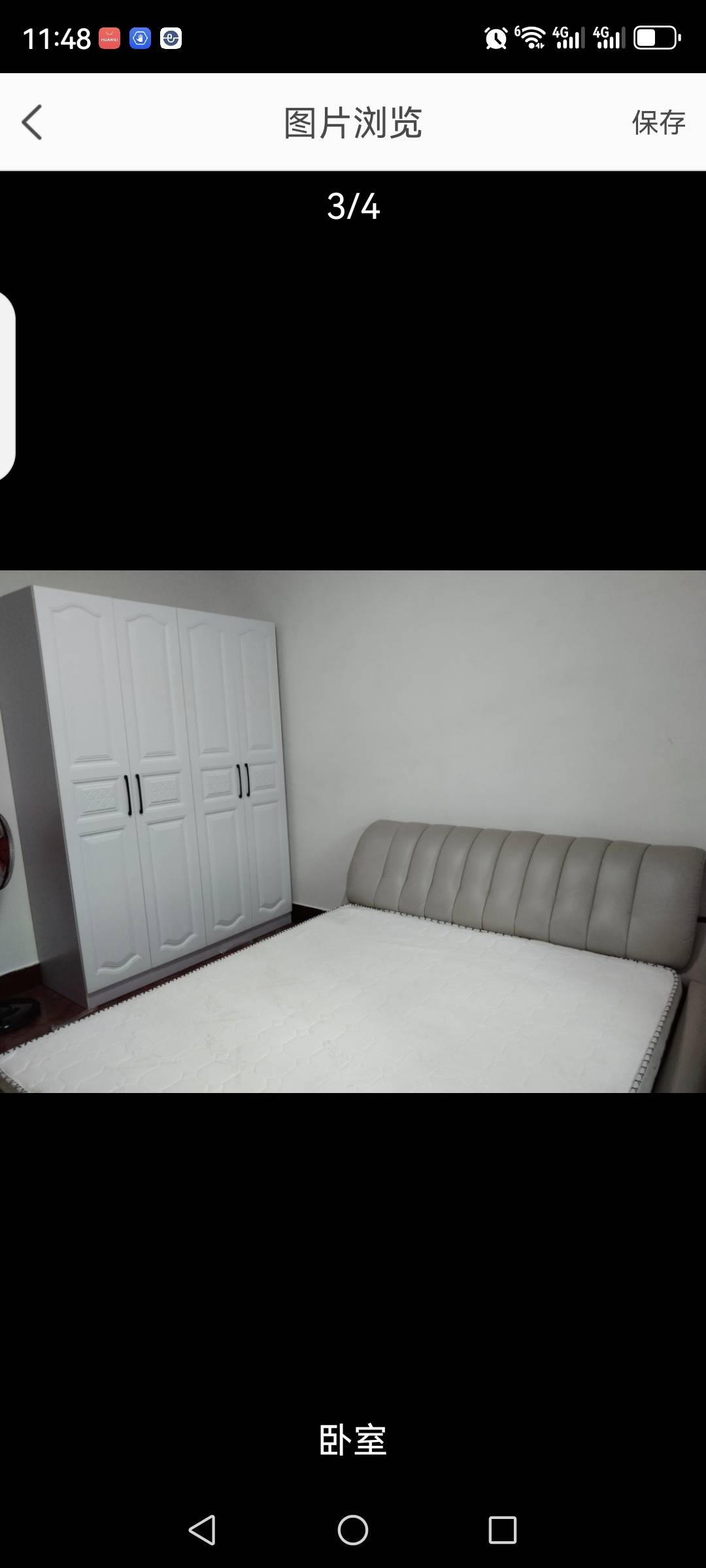
Task: Tap the system back triangle
Action: point(202,1529)
